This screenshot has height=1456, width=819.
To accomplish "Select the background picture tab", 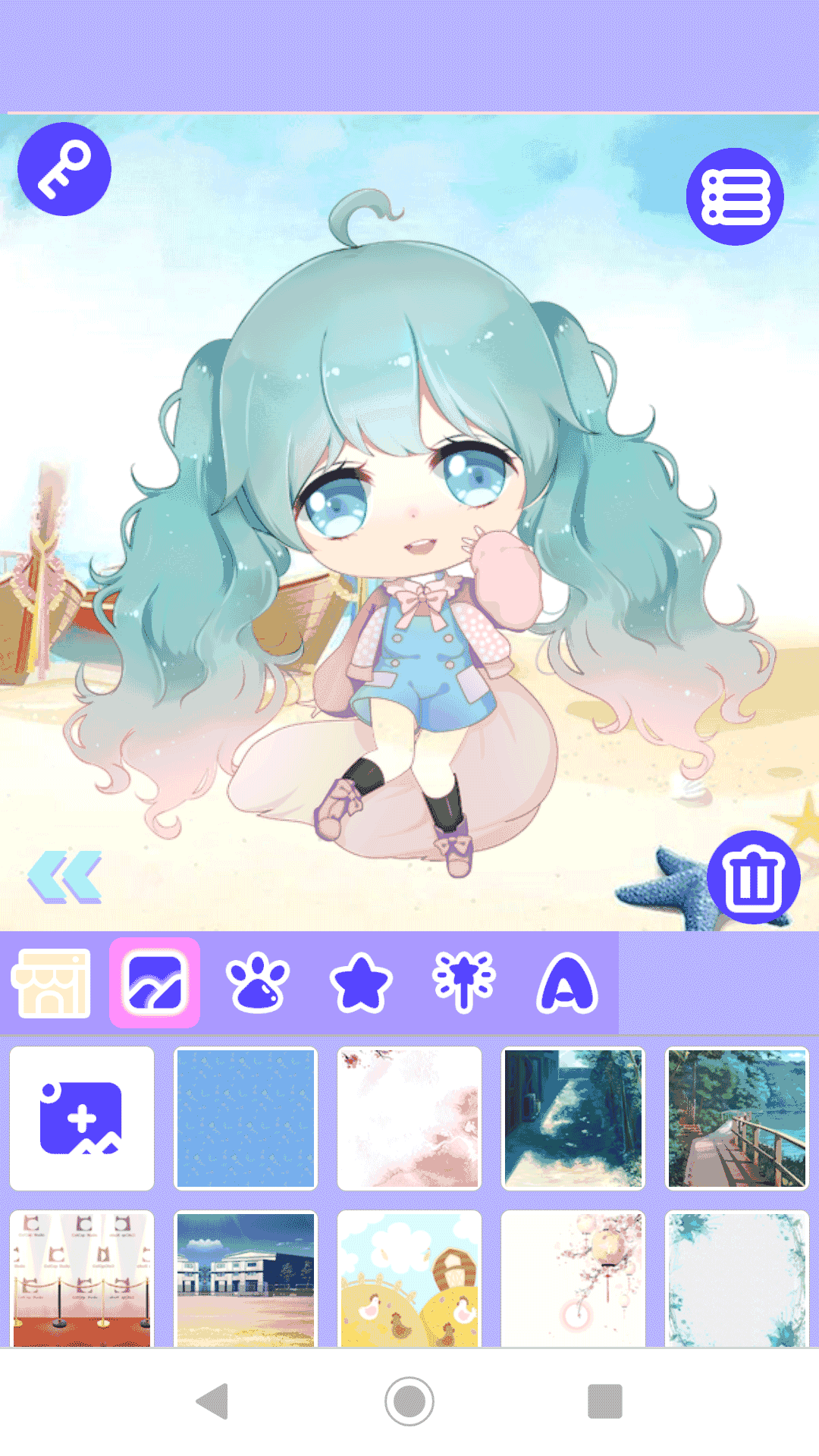I will [155, 983].
